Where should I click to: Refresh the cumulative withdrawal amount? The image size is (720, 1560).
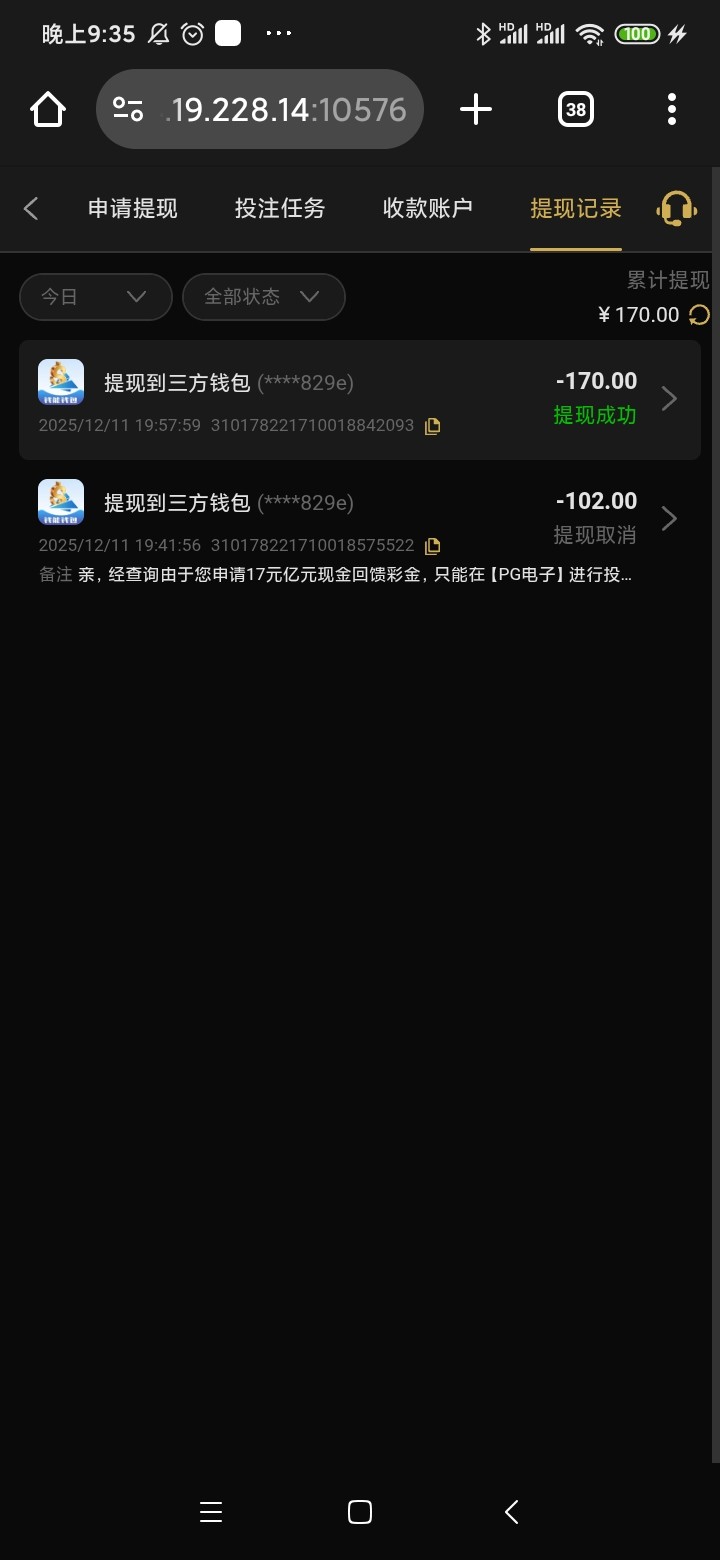tap(699, 315)
